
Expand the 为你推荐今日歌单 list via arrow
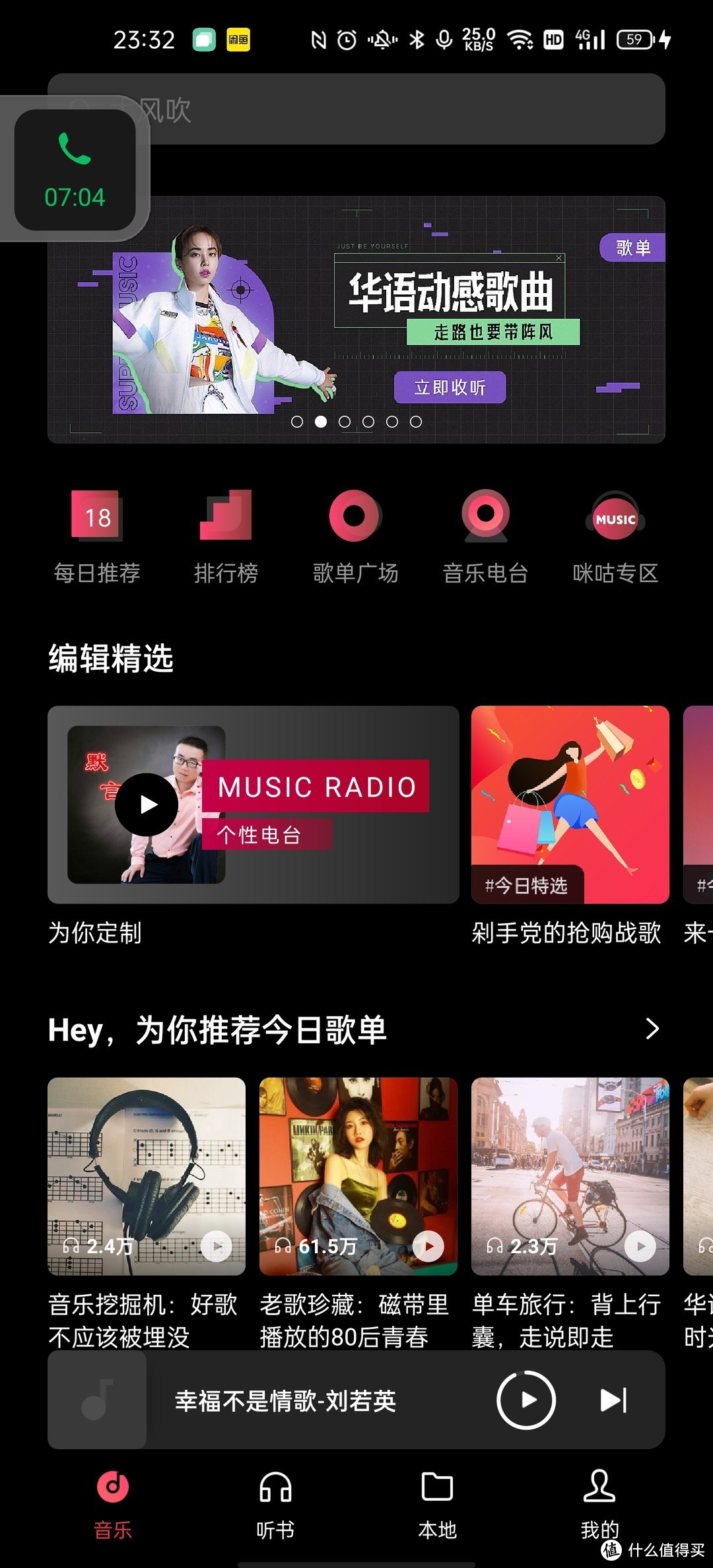tap(652, 1029)
